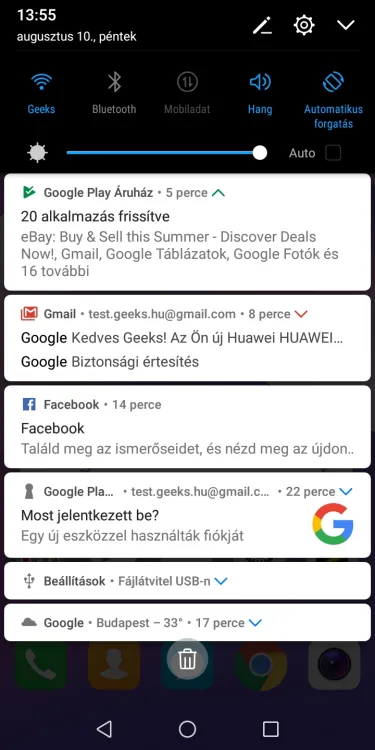This screenshot has height=750, width=375.
Task: Tap the brightness slider track
Action: (x=163, y=153)
